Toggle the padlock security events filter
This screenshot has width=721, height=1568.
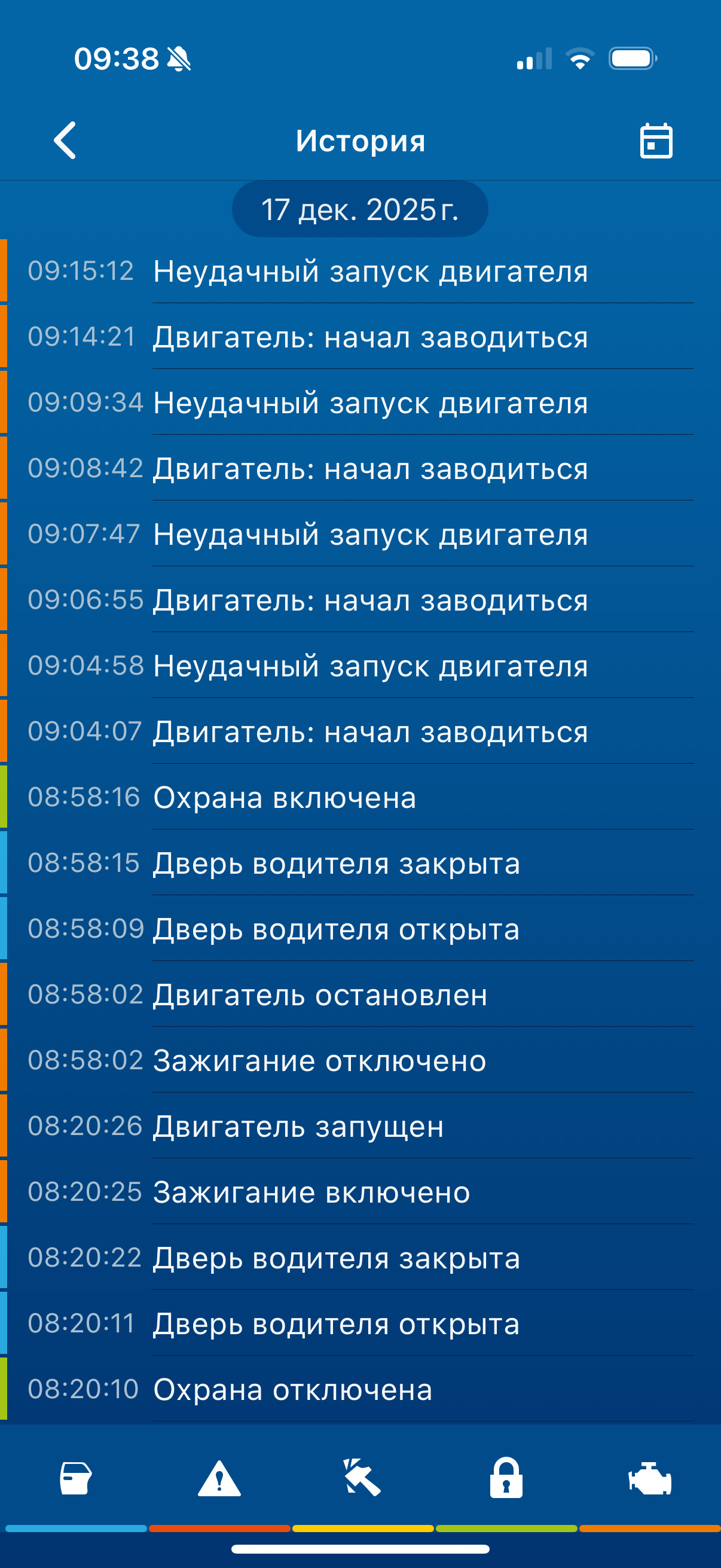[x=506, y=1478]
